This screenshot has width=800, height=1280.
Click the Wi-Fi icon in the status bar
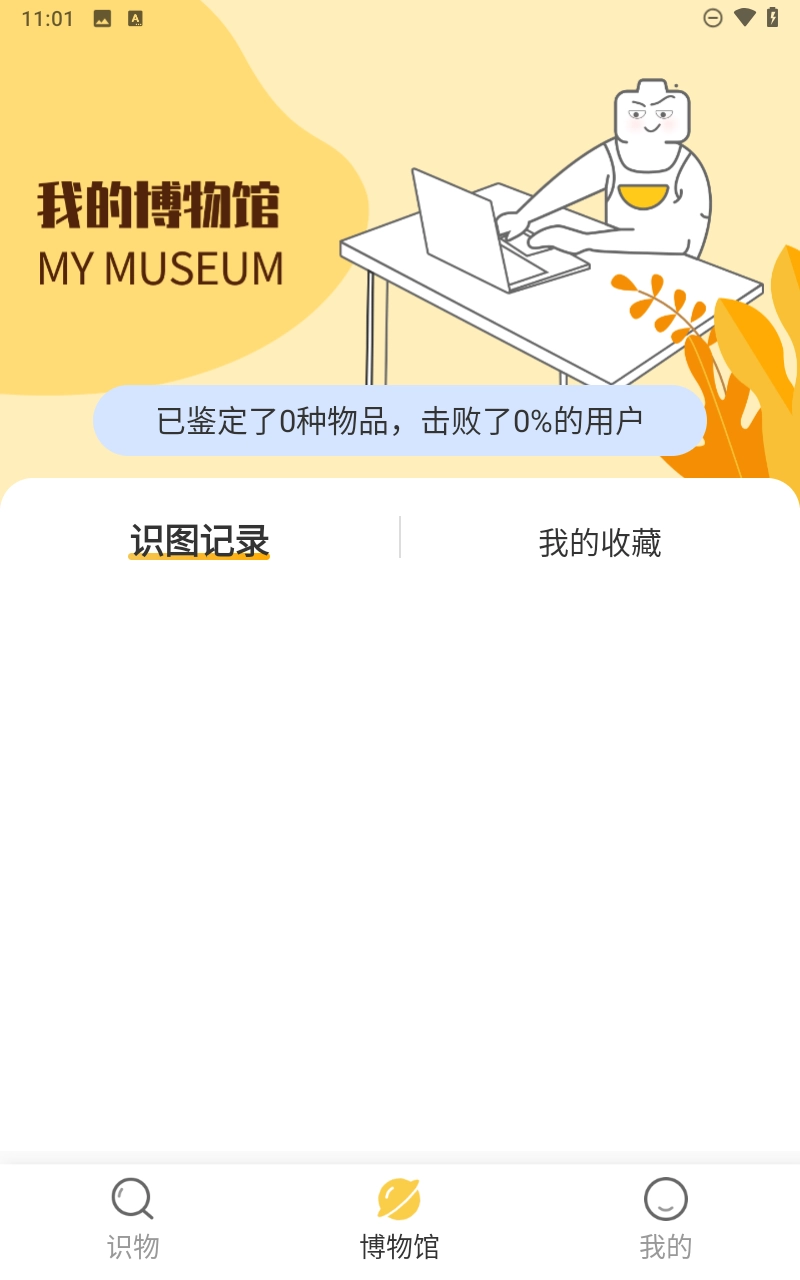741,17
